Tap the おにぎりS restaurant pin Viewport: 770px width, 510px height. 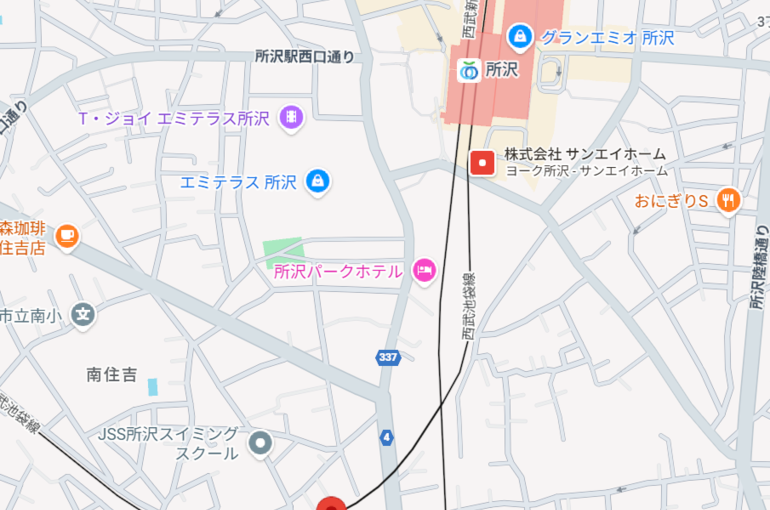pyautogui.click(x=728, y=201)
